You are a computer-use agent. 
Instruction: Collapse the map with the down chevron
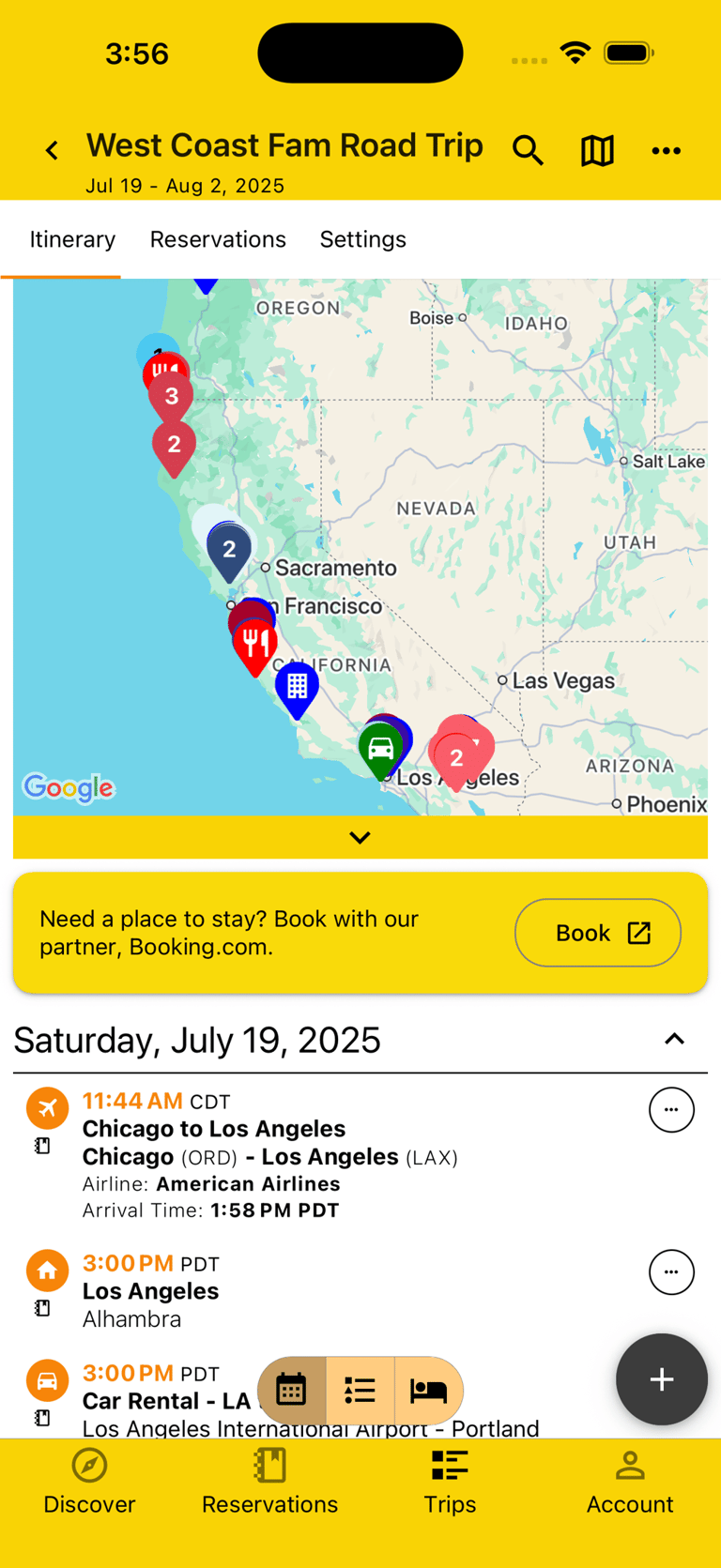(360, 837)
